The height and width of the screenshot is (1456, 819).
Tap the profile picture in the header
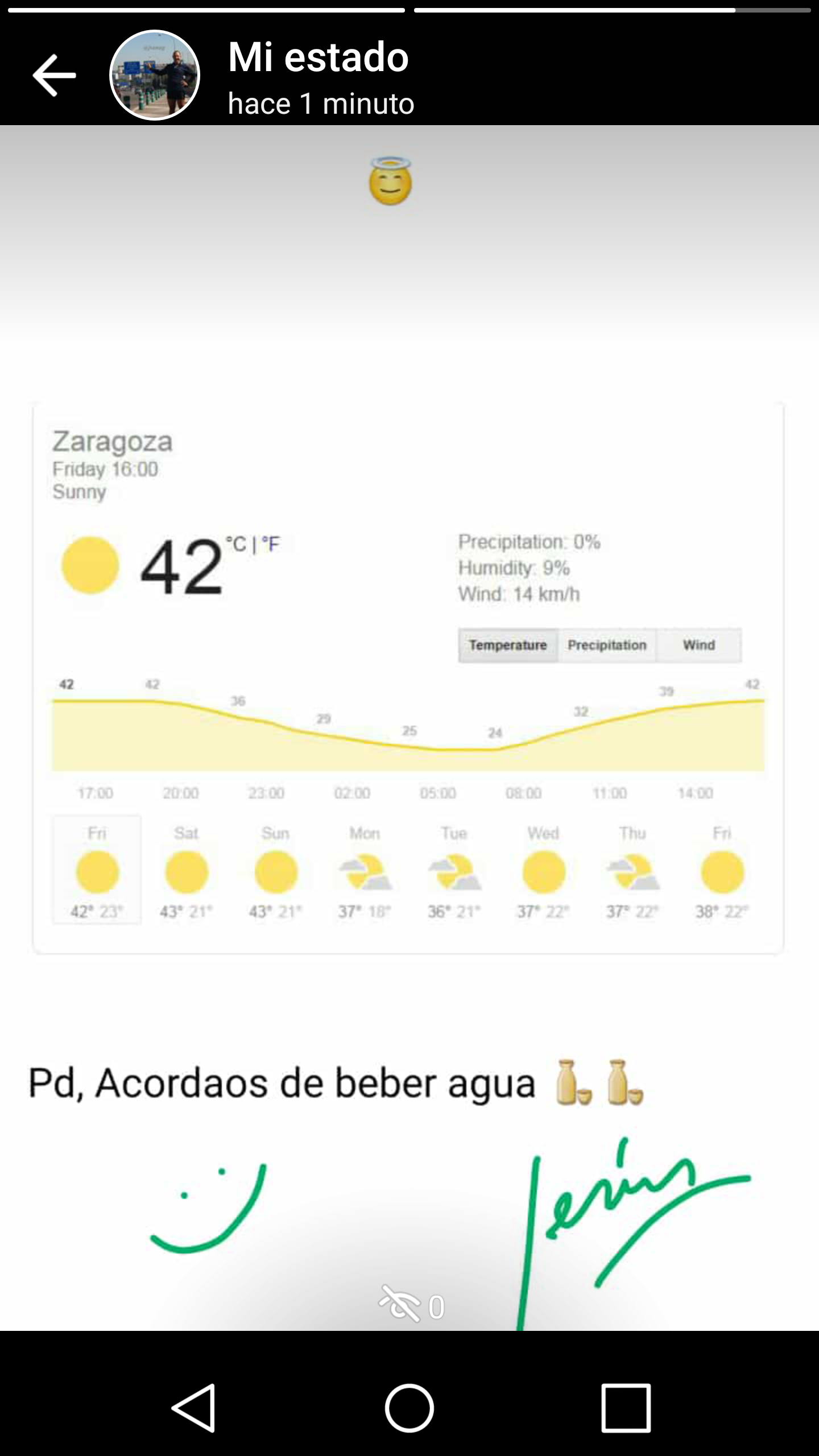point(155,75)
